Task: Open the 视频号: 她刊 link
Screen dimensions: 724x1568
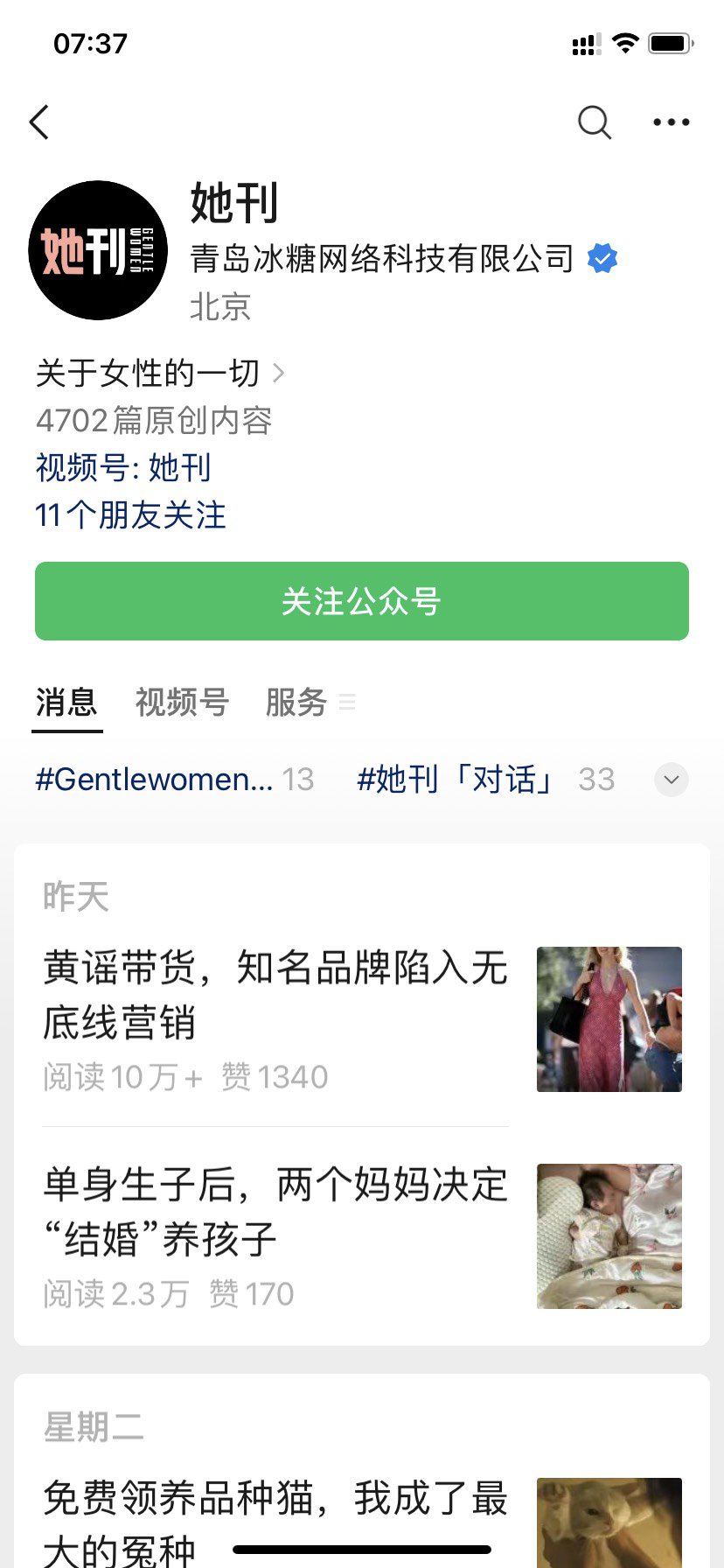Action: 123,468
